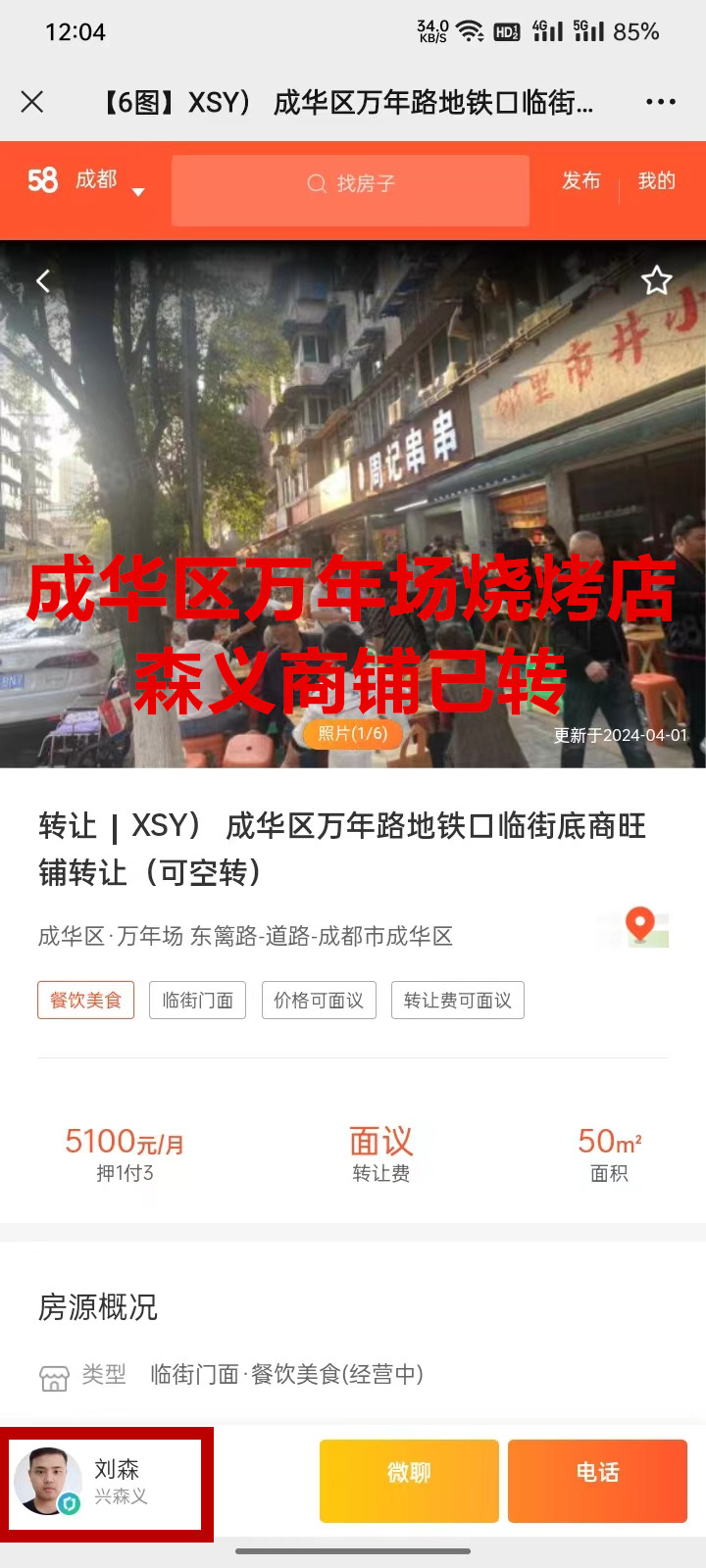Tap the 找房子 search box

click(x=350, y=184)
